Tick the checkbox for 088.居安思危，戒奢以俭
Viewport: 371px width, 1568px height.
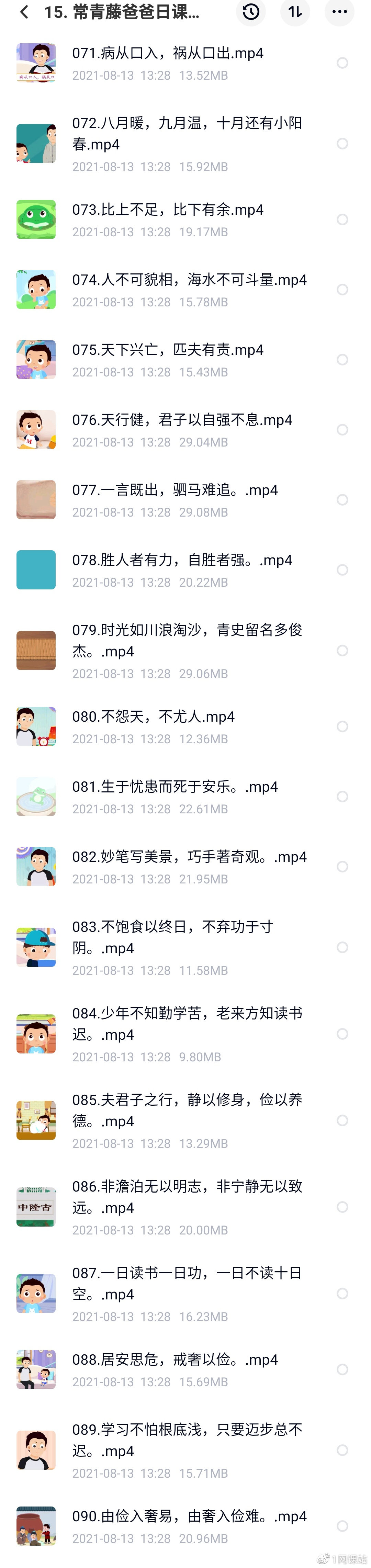(342, 1369)
